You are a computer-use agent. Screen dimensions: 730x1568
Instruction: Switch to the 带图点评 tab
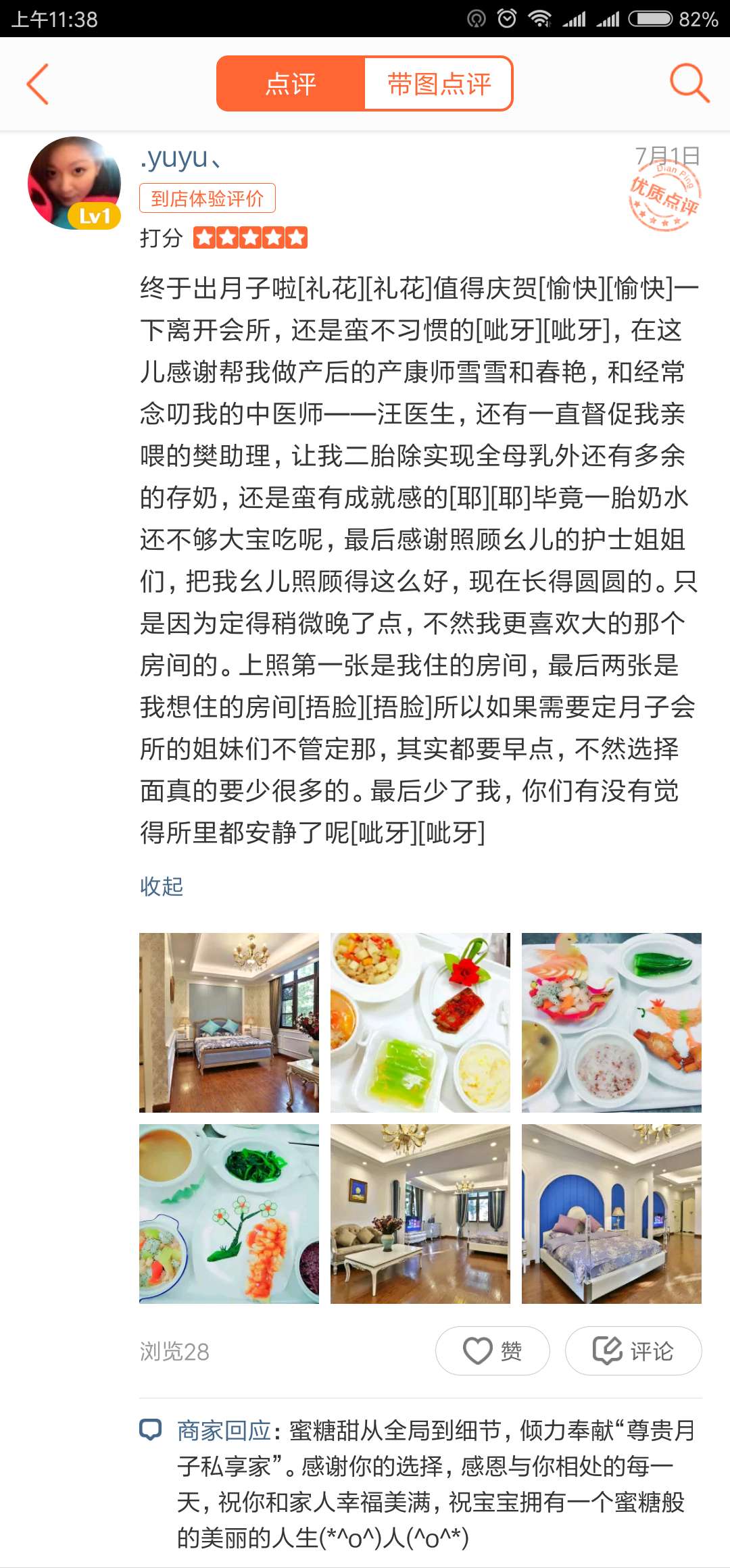[439, 84]
